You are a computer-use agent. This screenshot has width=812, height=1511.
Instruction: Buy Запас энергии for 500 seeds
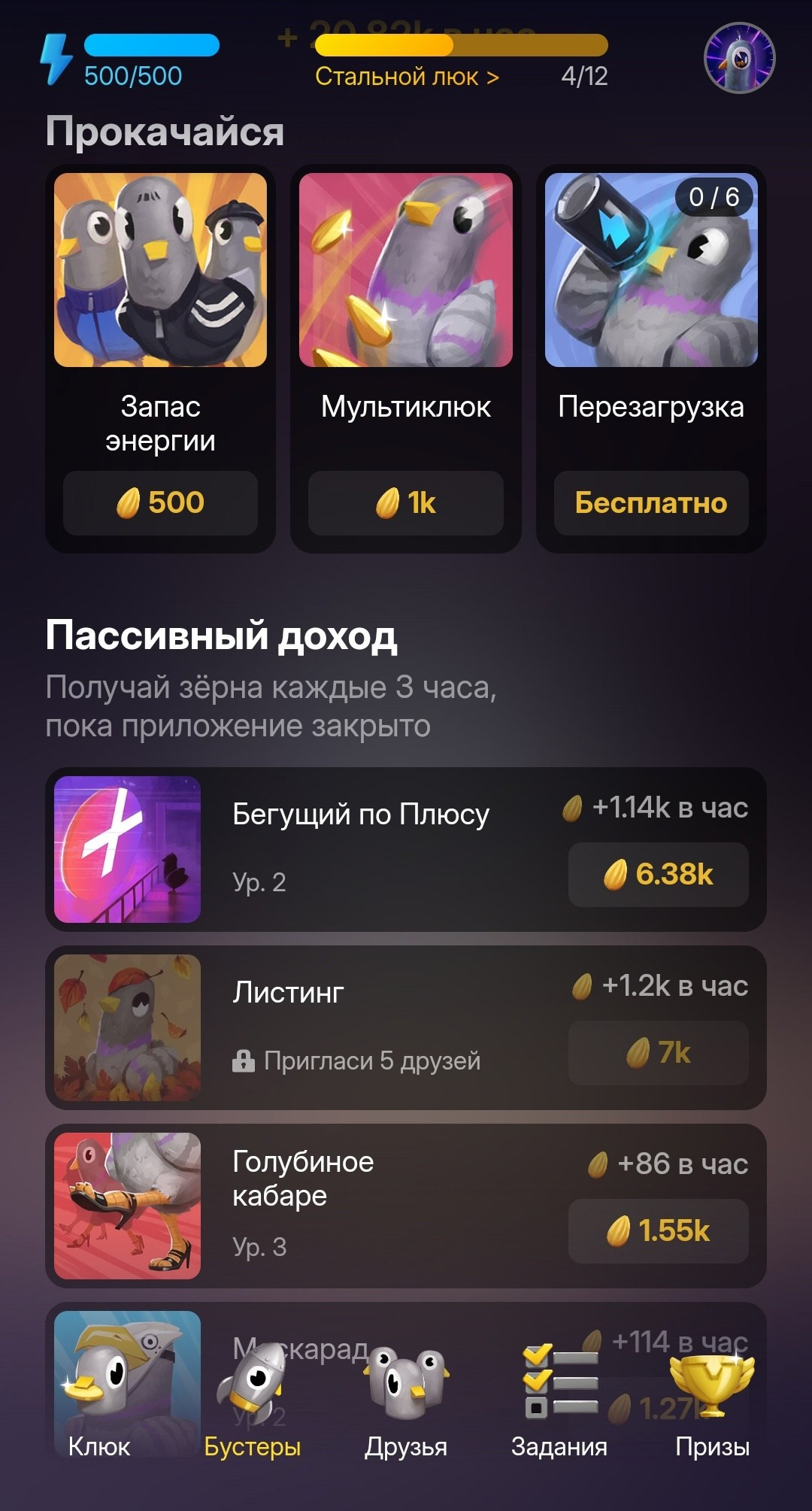[160, 502]
